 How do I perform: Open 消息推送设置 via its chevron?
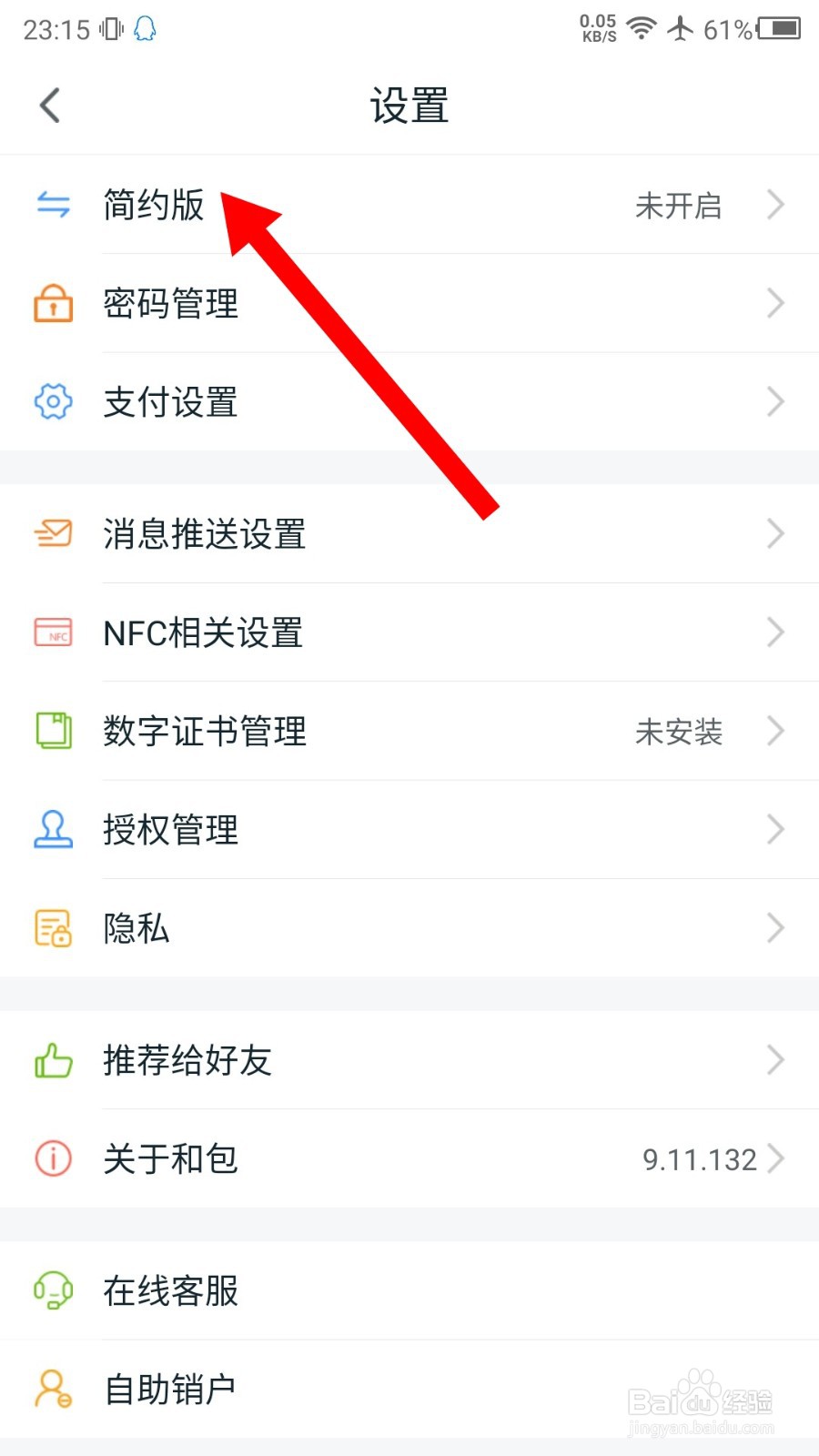pyautogui.click(x=774, y=534)
